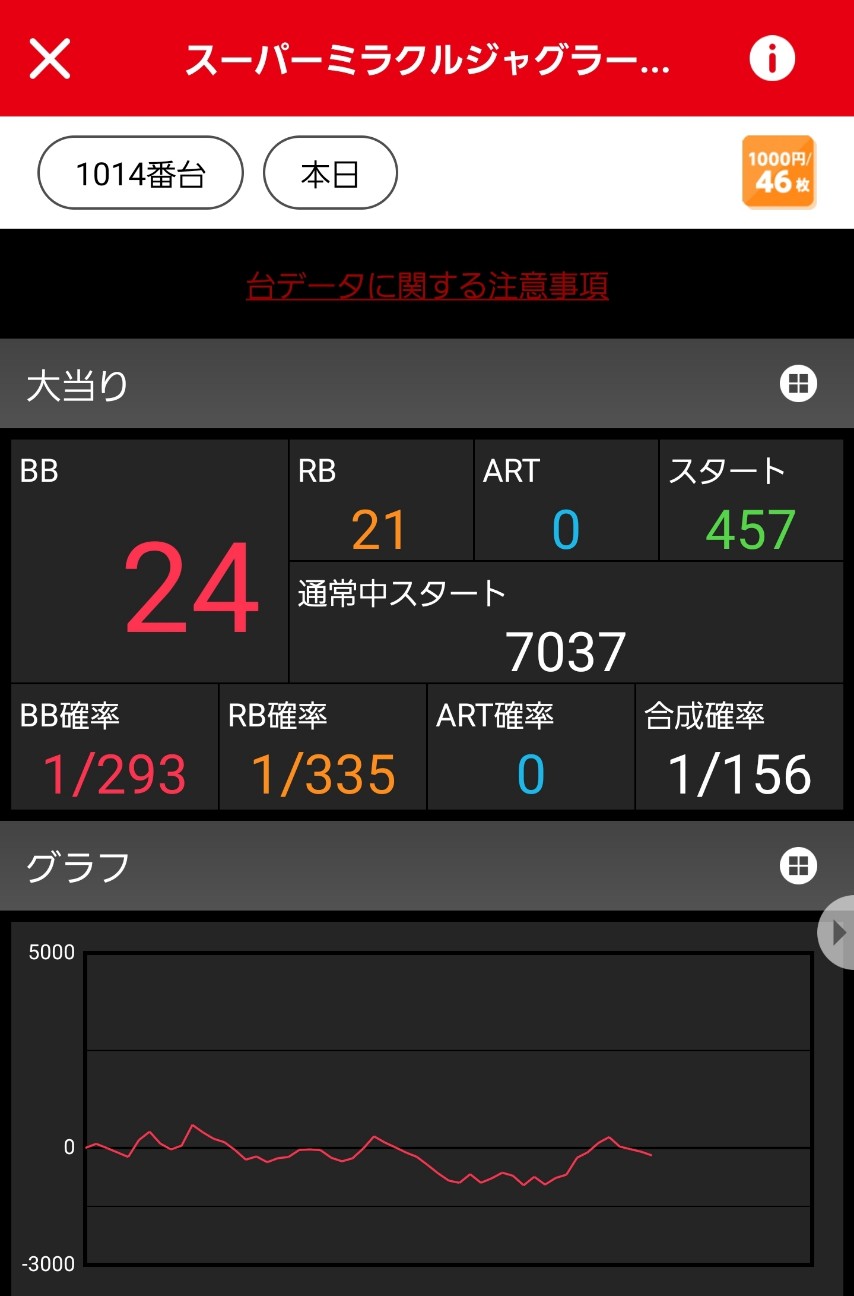Tap the 1000円/46枚 rate badge icon
854x1296 pixels.
click(x=779, y=172)
